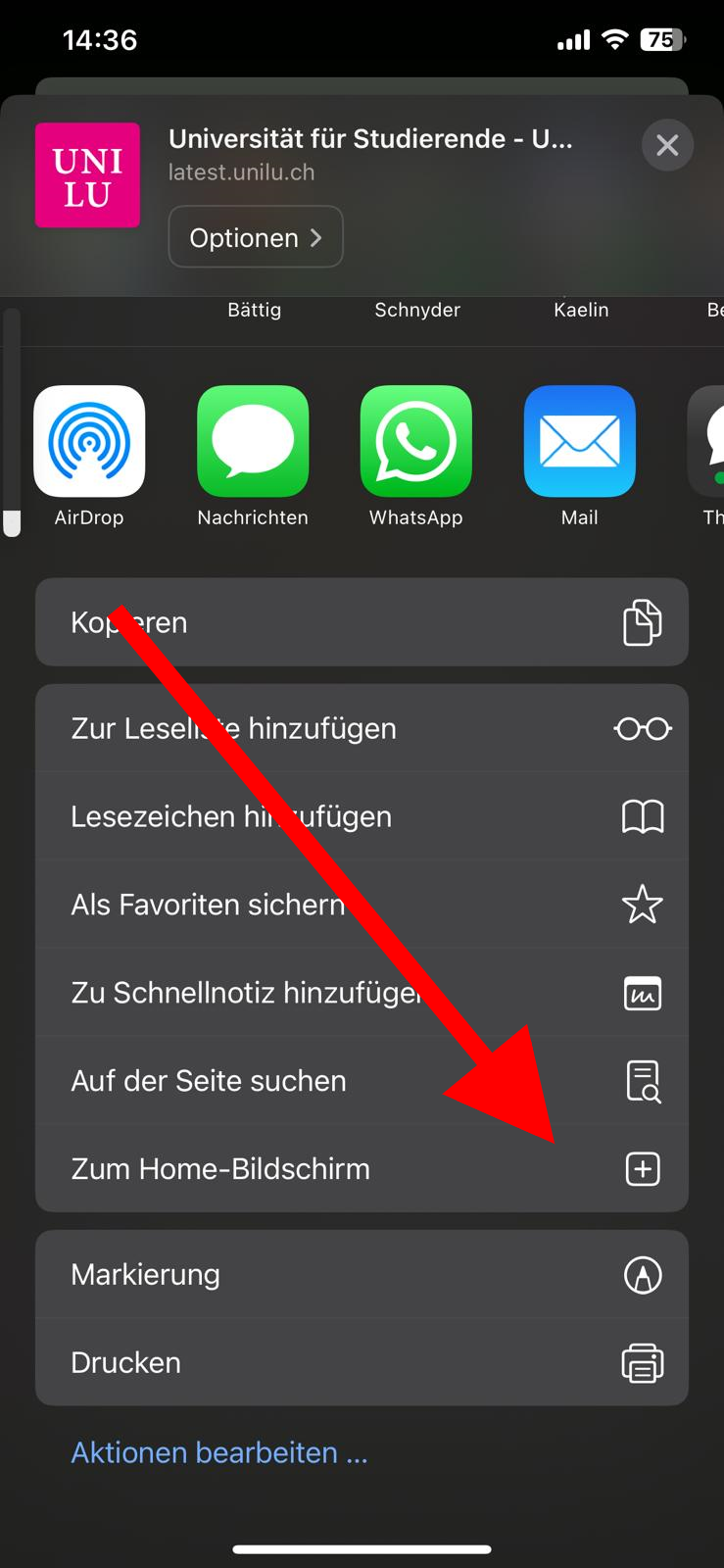The image size is (724, 1568).
Task: Choose Zur Leseliste hinzufügen
Action: tap(362, 728)
